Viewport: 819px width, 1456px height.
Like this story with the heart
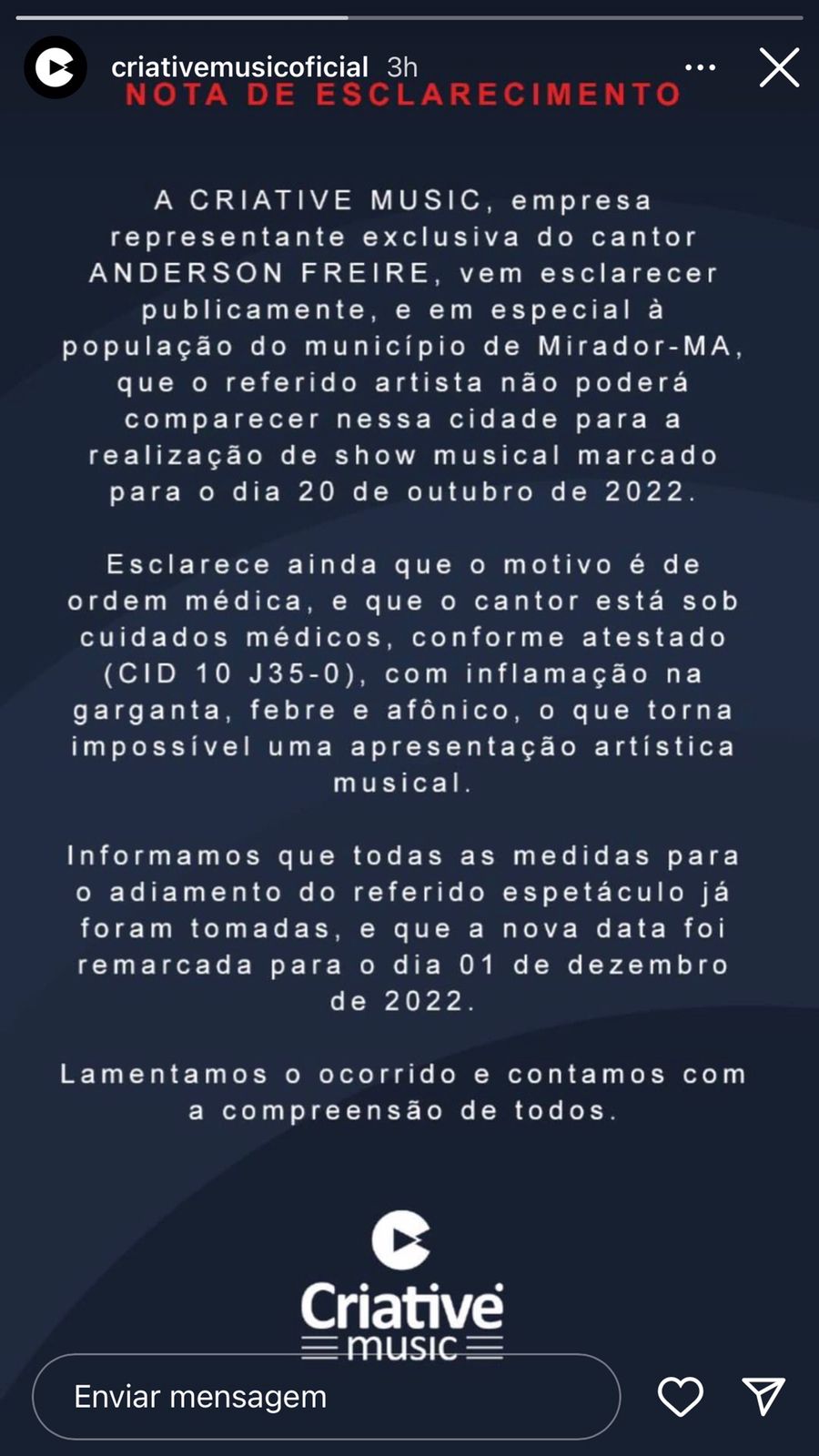pyautogui.click(x=680, y=1396)
